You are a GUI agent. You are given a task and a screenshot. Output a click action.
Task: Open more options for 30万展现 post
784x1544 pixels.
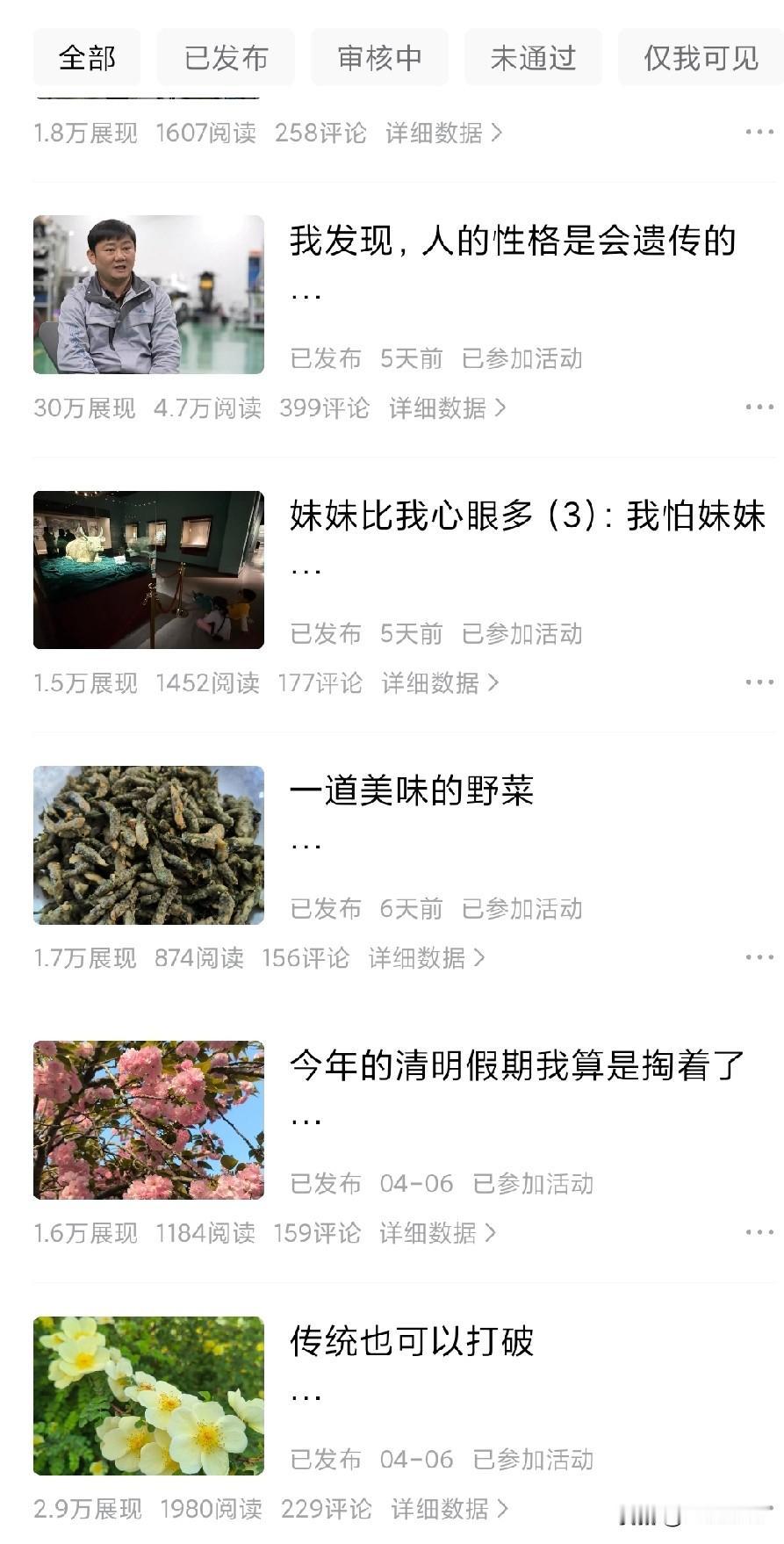(759, 408)
